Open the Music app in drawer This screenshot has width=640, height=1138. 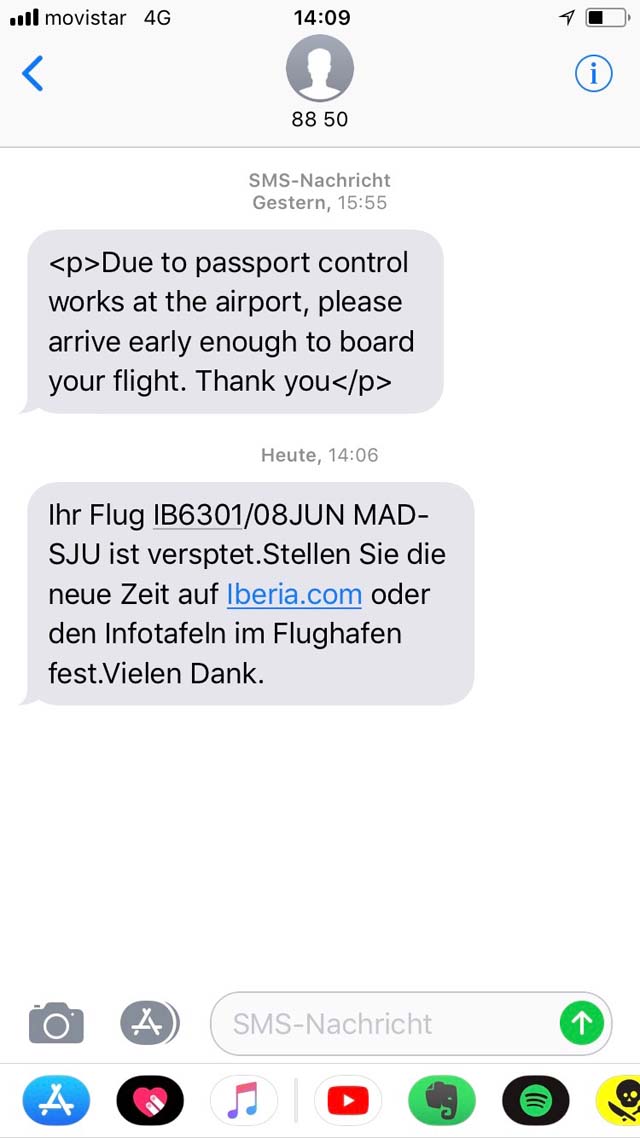click(243, 1100)
